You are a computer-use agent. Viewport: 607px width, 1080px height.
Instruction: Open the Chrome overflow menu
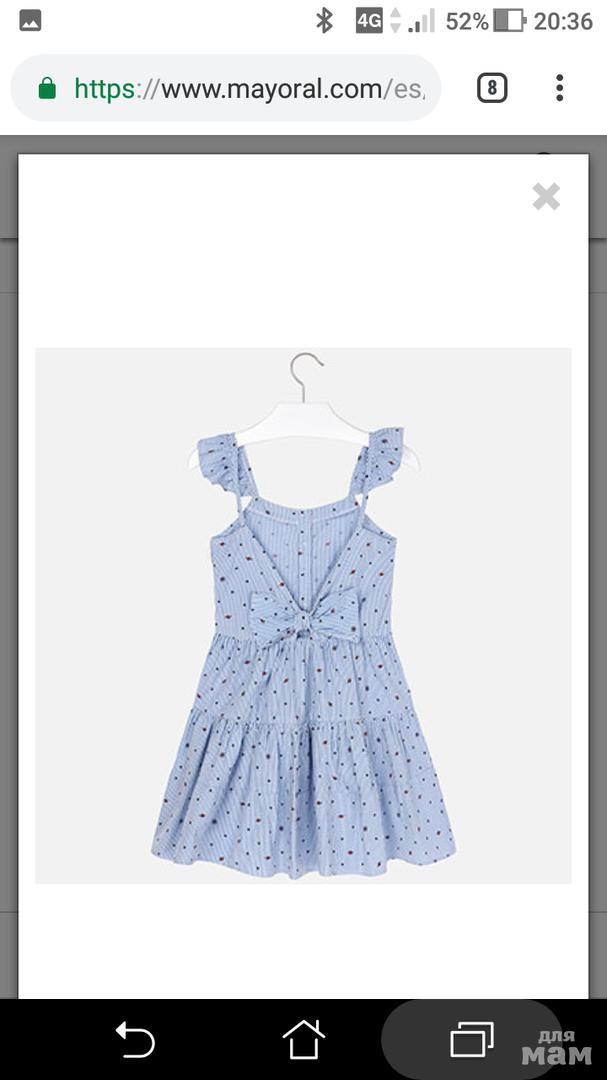559,89
